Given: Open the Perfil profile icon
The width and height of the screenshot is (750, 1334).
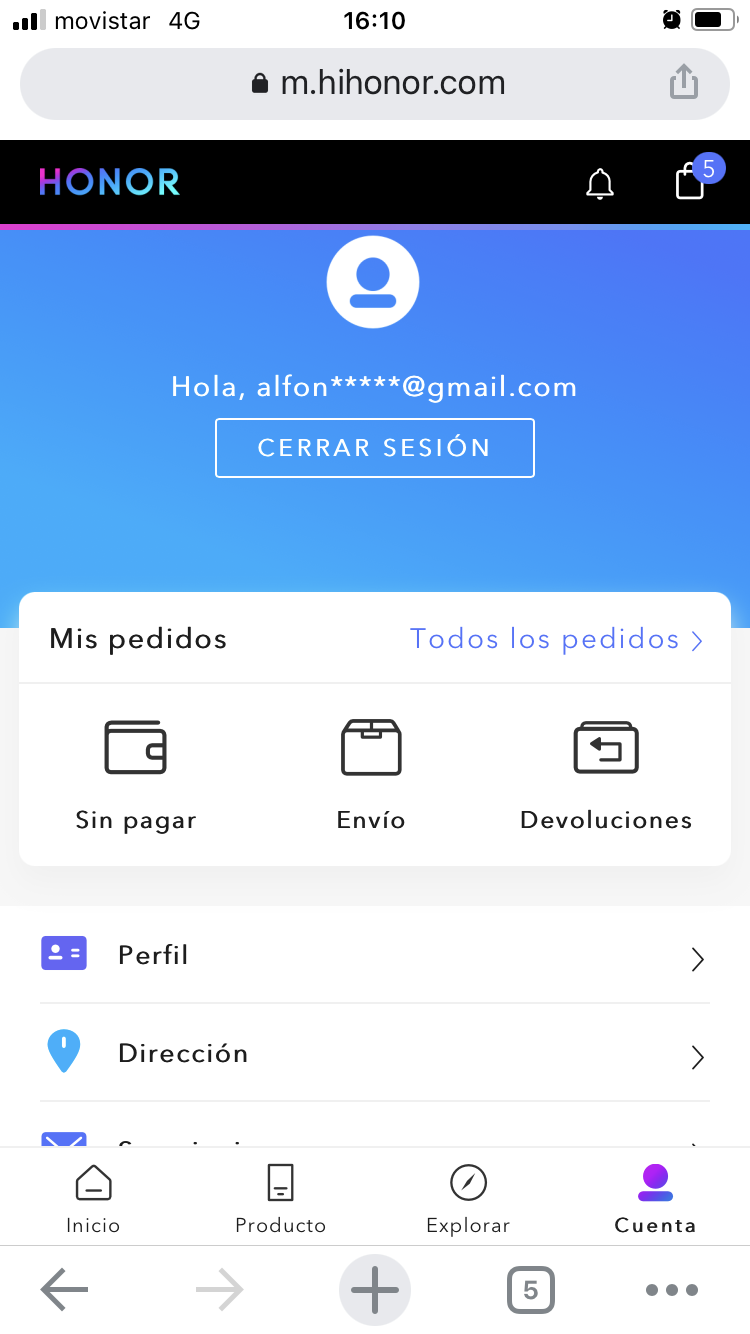Looking at the screenshot, I should pyautogui.click(x=64, y=953).
